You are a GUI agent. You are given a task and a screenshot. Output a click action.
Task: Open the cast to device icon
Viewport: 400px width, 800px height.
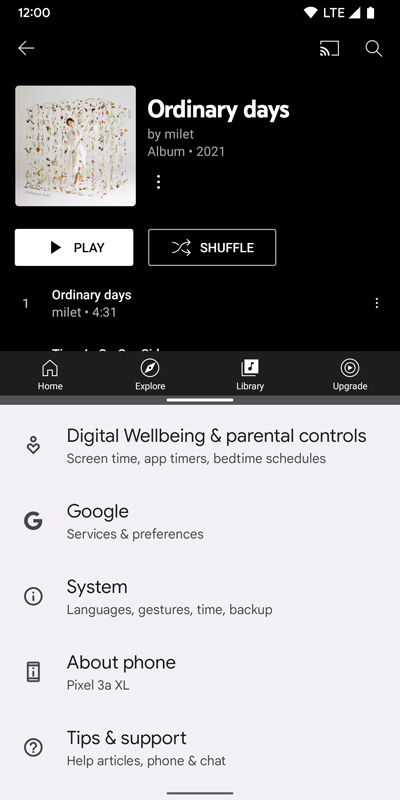click(329, 48)
